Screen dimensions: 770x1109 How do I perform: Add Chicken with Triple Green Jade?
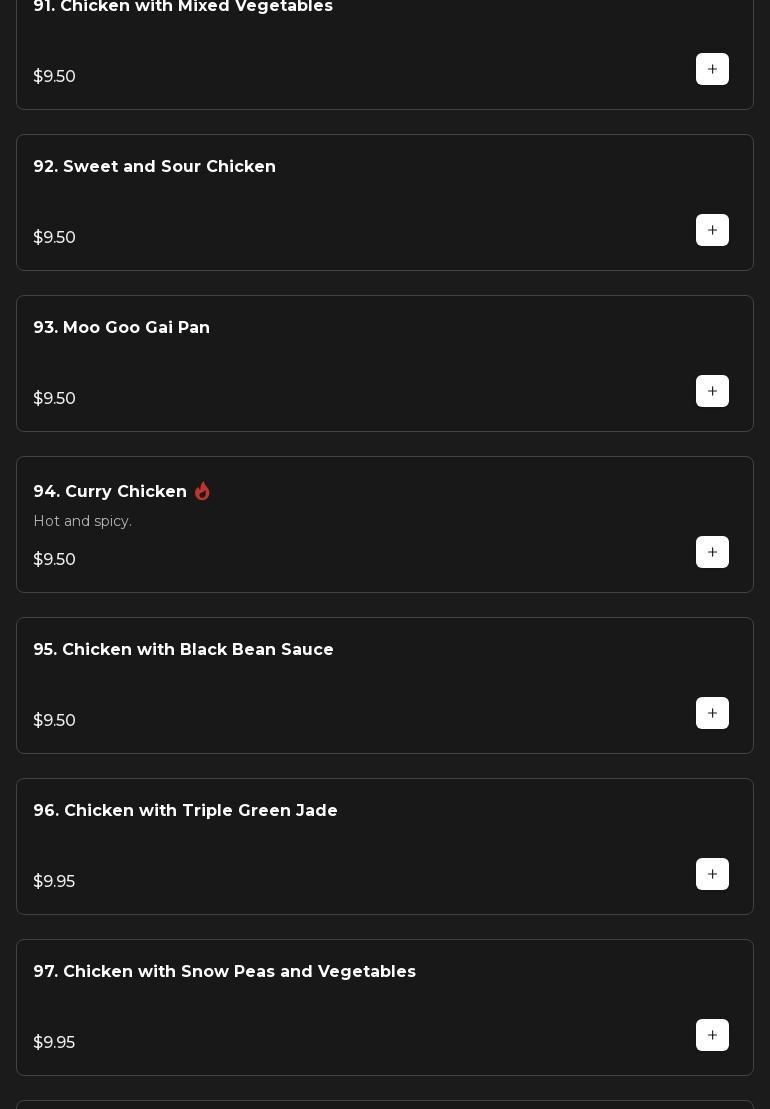712,874
